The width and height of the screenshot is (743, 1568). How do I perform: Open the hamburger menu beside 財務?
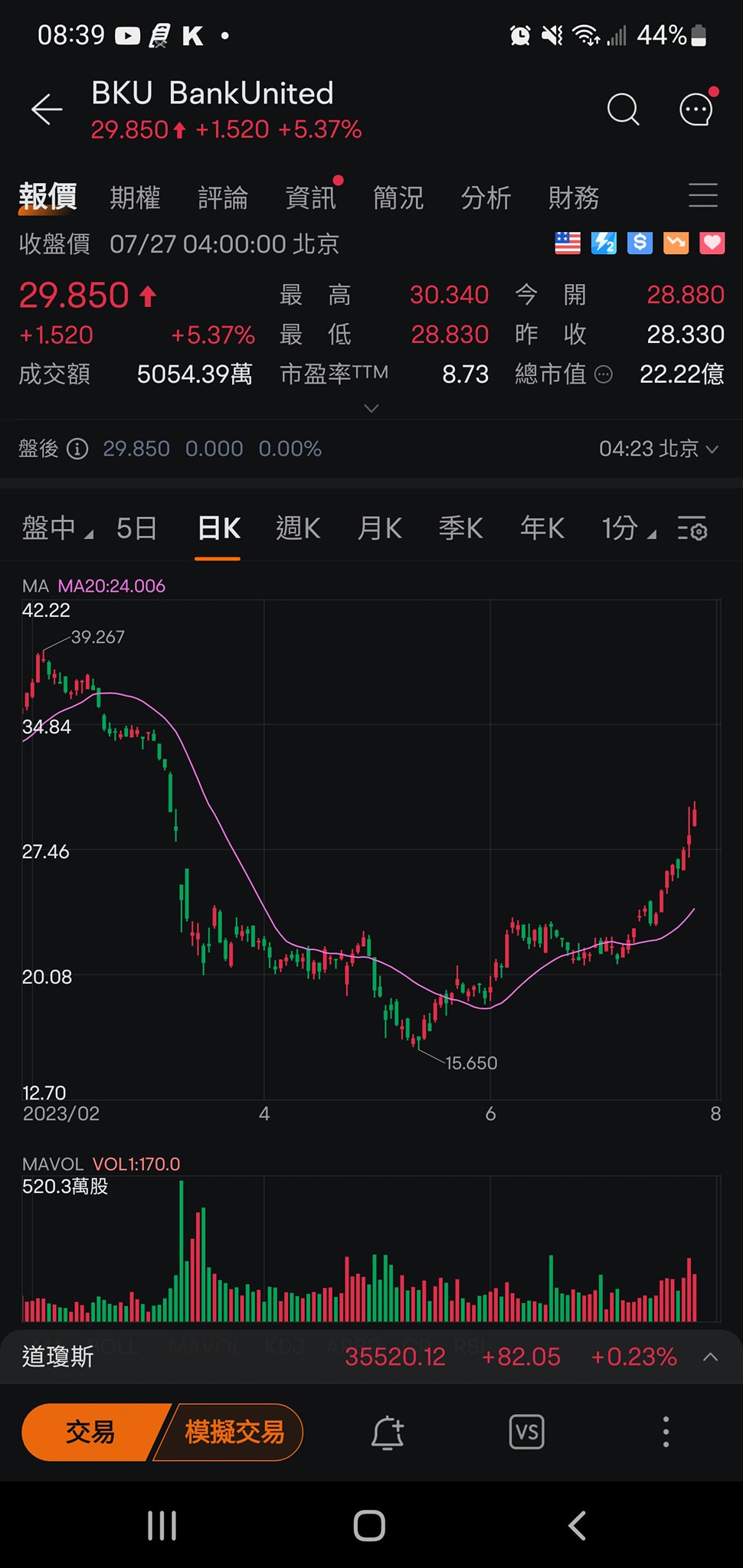[702, 196]
